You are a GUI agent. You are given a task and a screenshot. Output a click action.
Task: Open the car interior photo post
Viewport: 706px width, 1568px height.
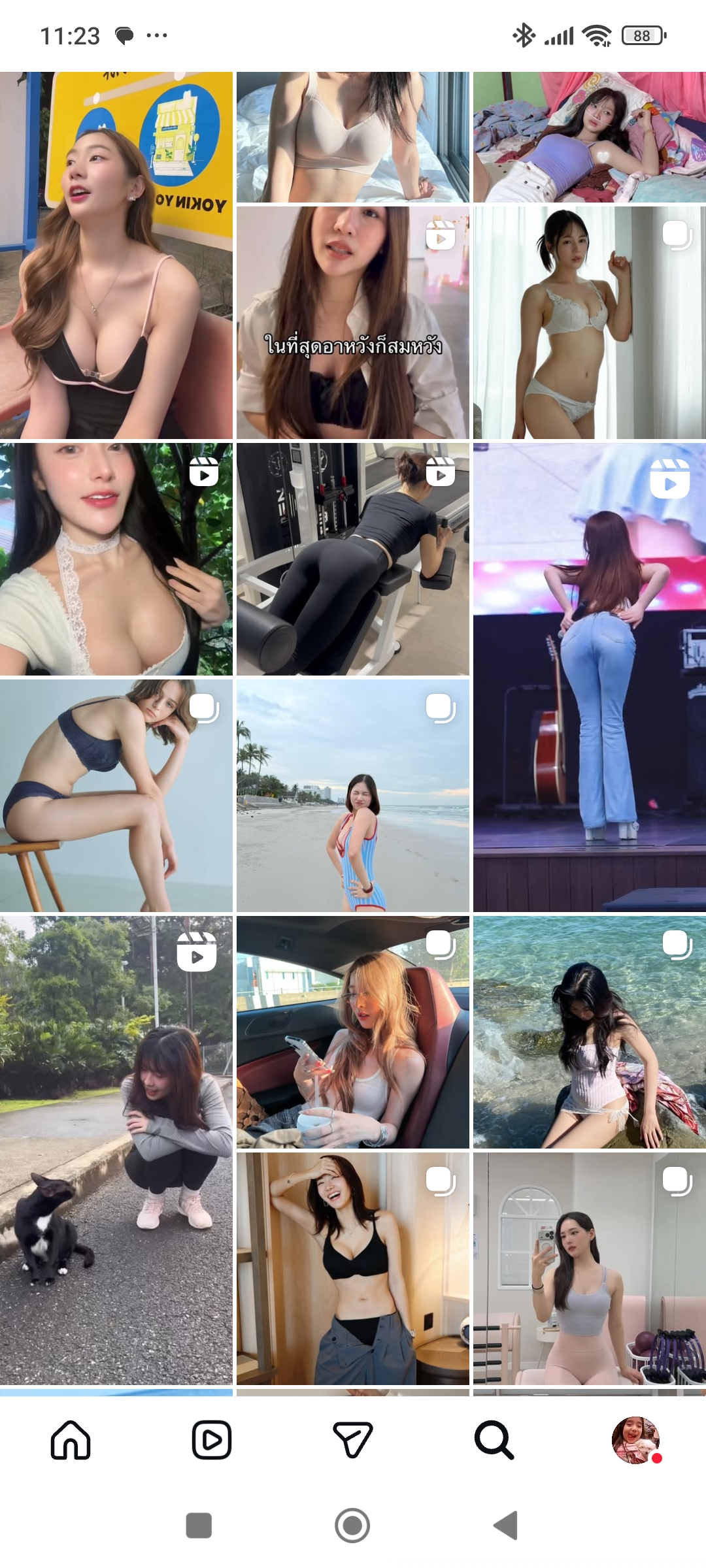click(x=353, y=1032)
